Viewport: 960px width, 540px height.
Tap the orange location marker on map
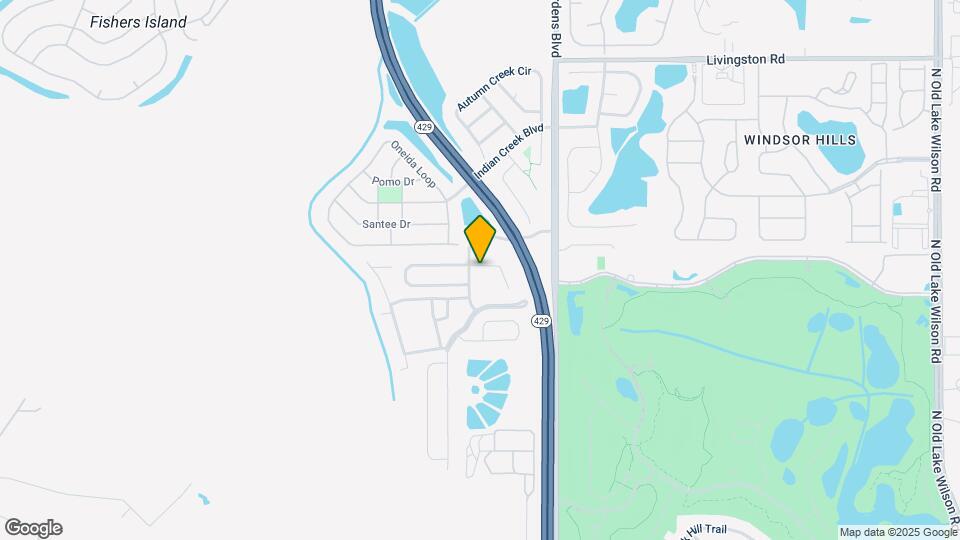(x=481, y=238)
